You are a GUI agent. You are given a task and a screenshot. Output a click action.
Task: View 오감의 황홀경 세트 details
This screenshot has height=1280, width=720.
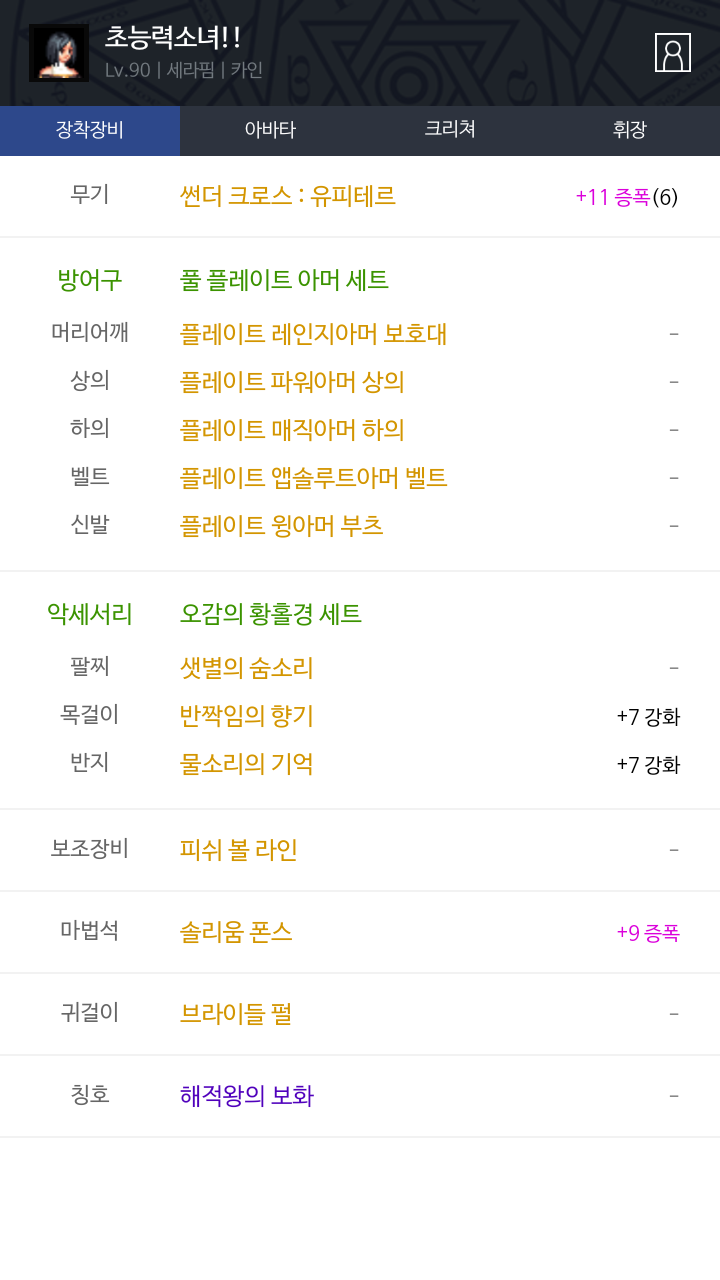pos(270,614)
